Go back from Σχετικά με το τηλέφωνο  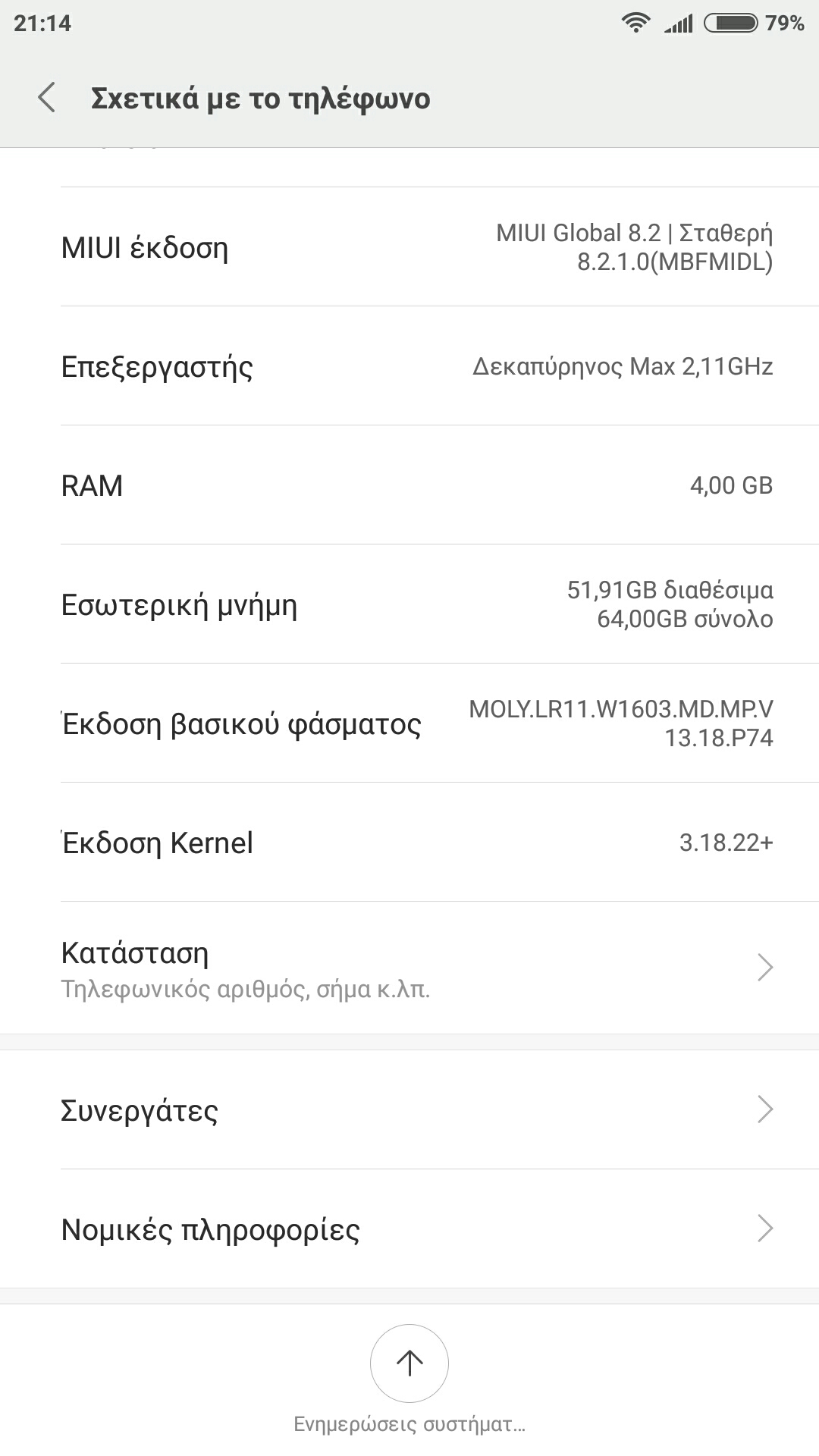coord(47,98)
